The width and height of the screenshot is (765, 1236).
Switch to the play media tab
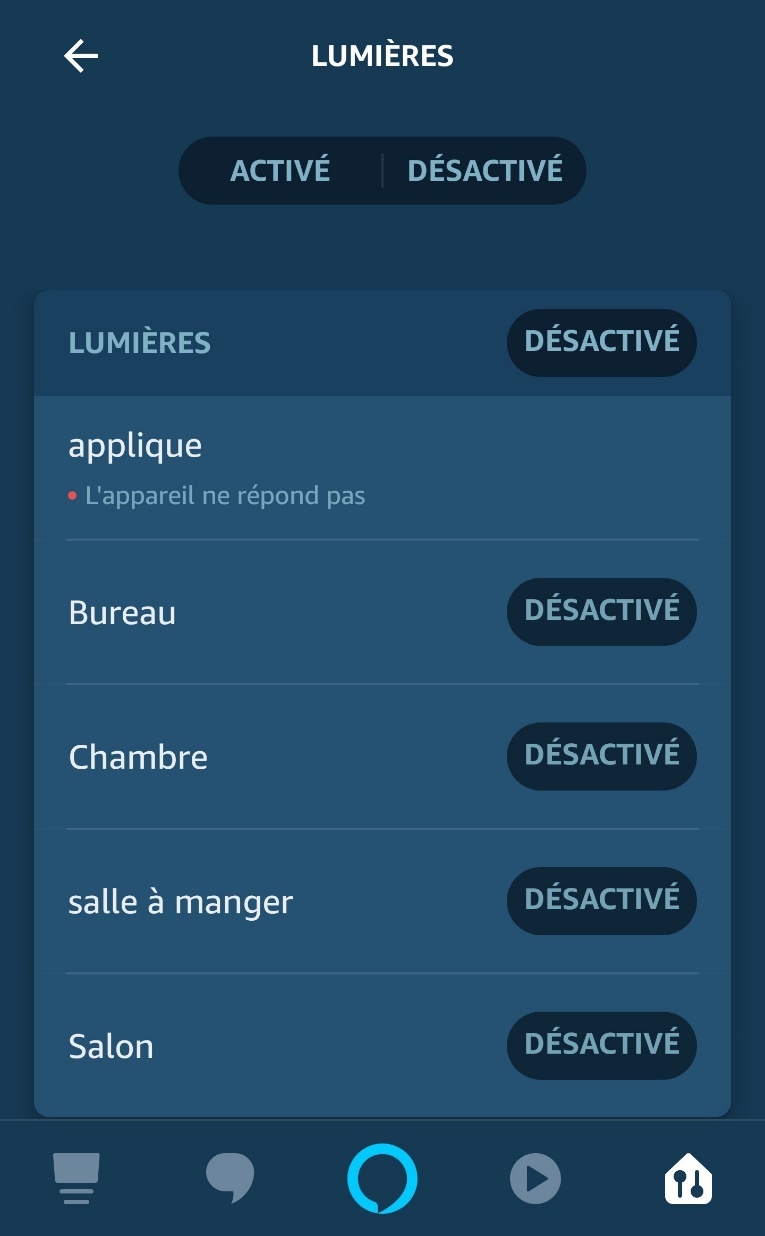click(x=535, y=1178)
